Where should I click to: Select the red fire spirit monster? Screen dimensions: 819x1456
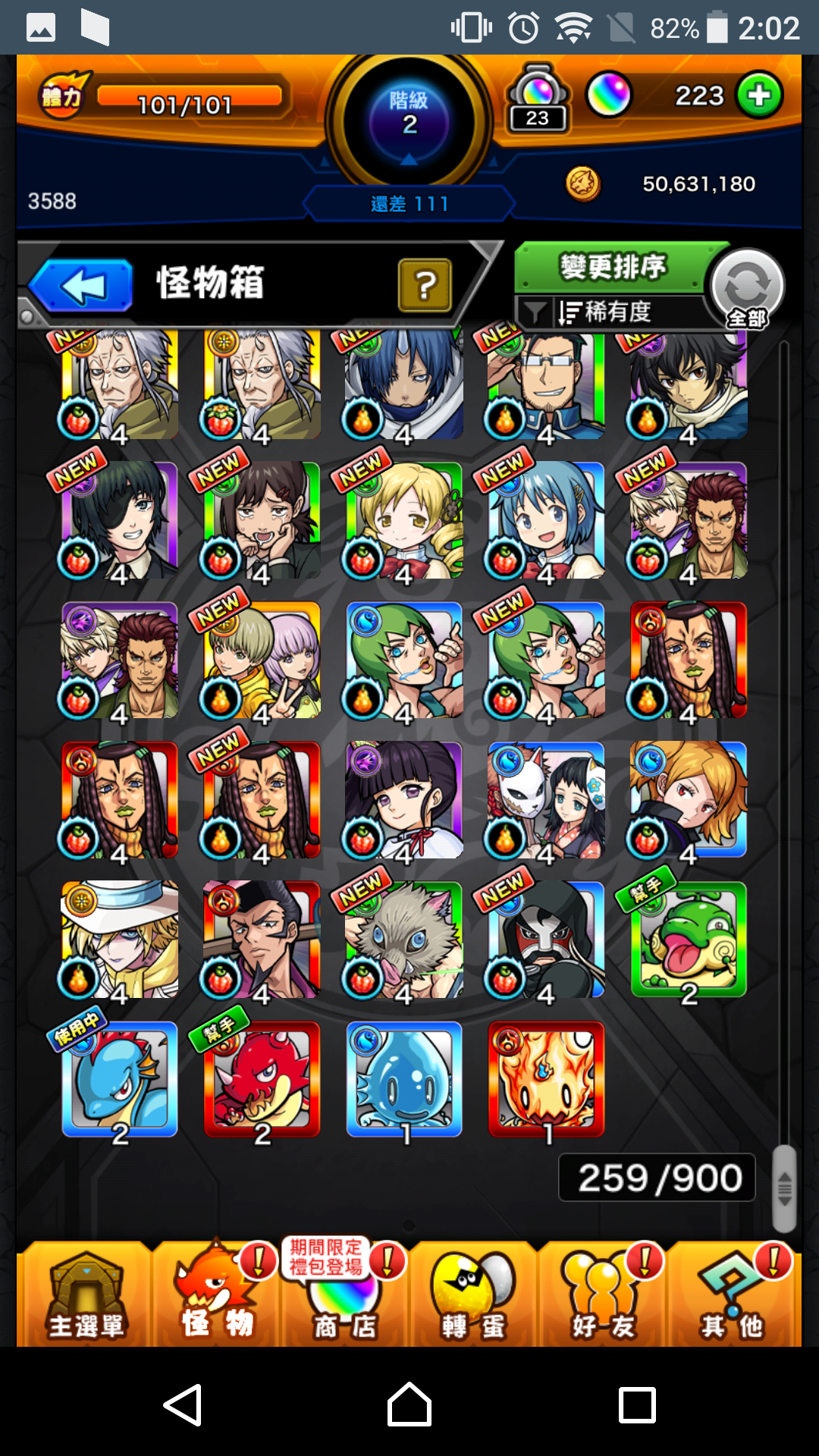(546, 1078)
